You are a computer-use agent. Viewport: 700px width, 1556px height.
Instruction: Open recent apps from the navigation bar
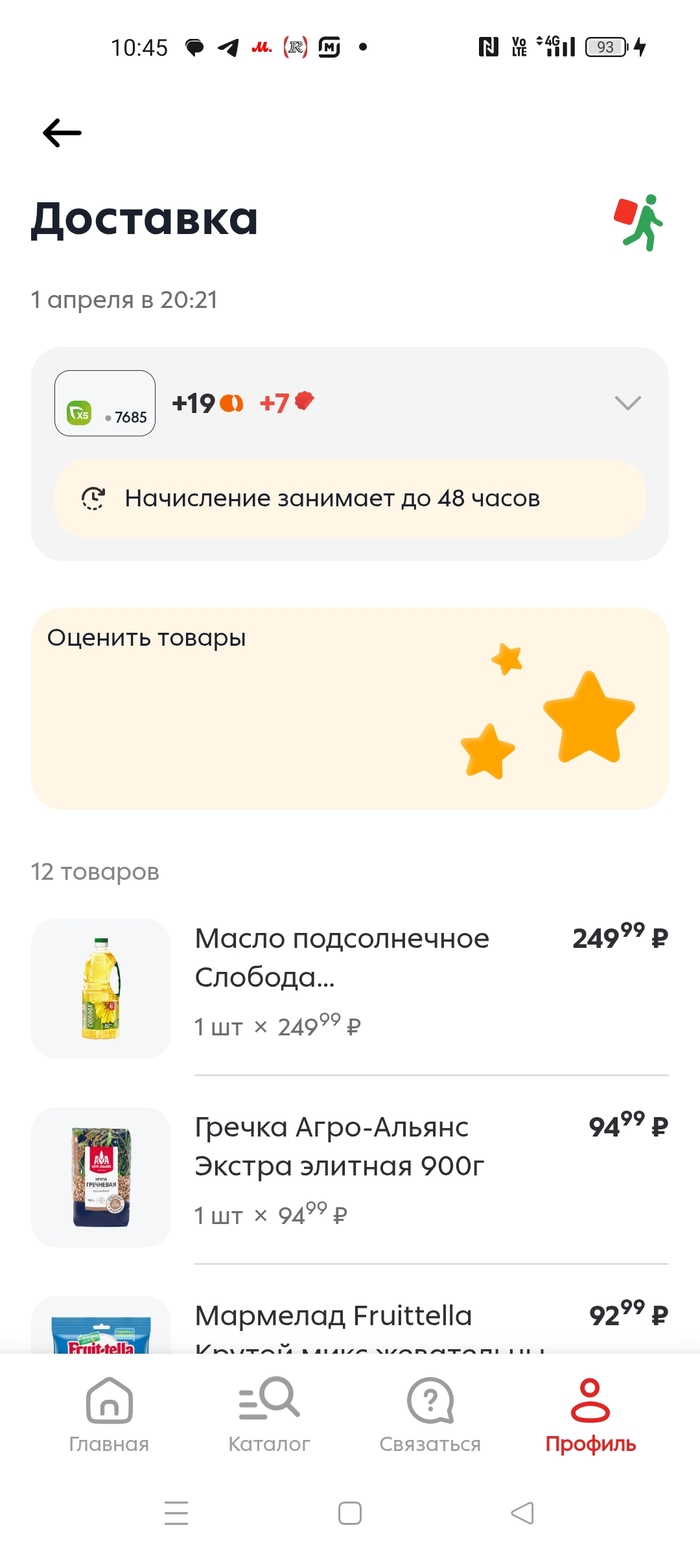176,1513
